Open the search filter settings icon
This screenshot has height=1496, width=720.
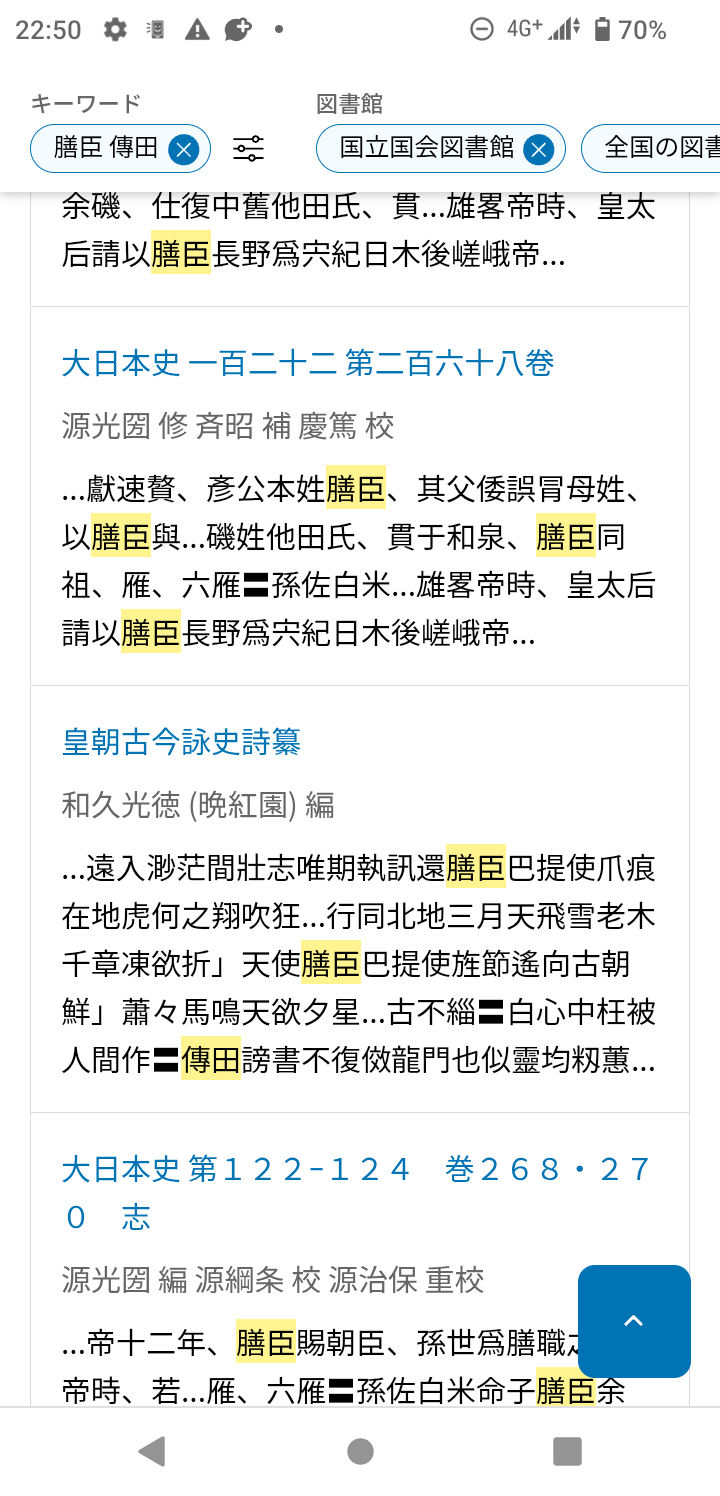248,150
